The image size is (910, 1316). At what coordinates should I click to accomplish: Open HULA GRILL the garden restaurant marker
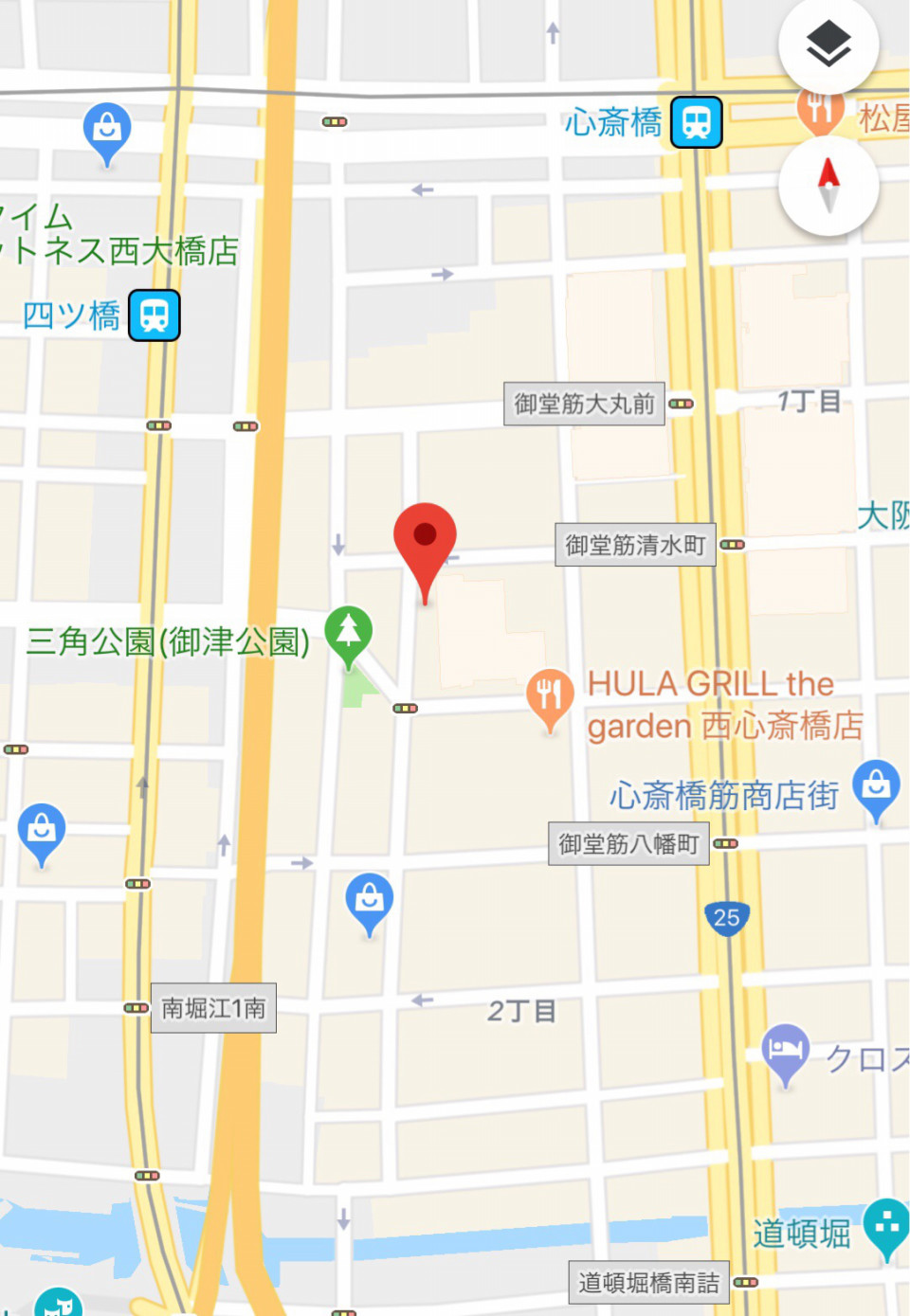pos(550,694)
